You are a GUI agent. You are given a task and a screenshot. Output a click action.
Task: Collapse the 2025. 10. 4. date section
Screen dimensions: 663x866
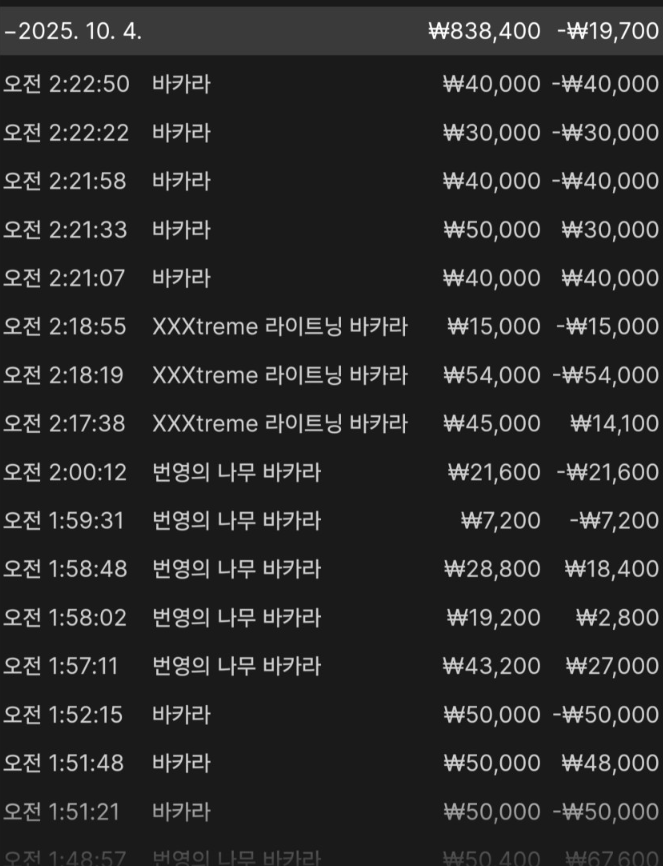click(x=73, y=31)
